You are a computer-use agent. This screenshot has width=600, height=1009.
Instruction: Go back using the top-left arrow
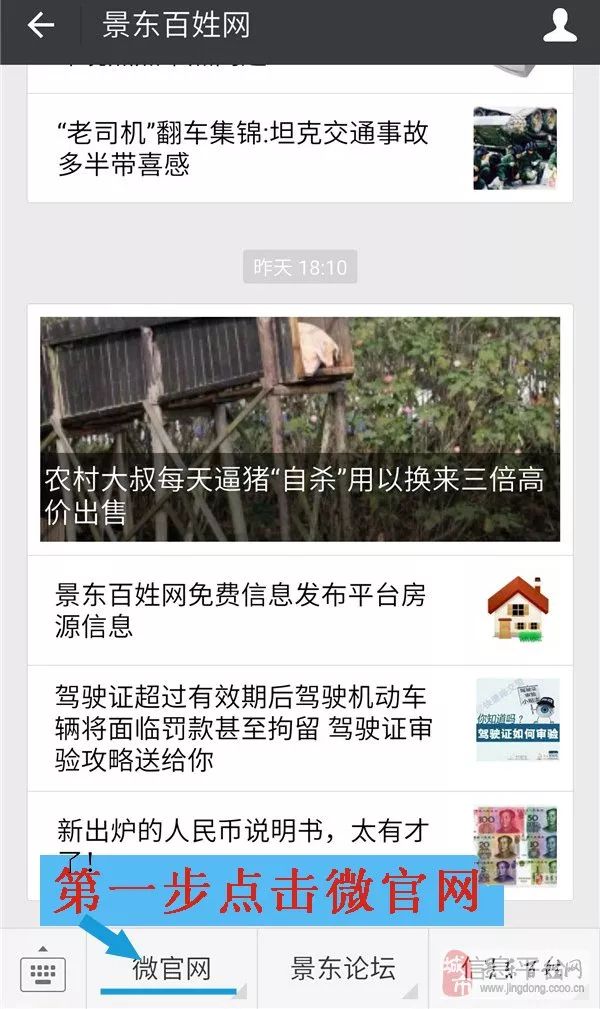click(x=40, y=27)
